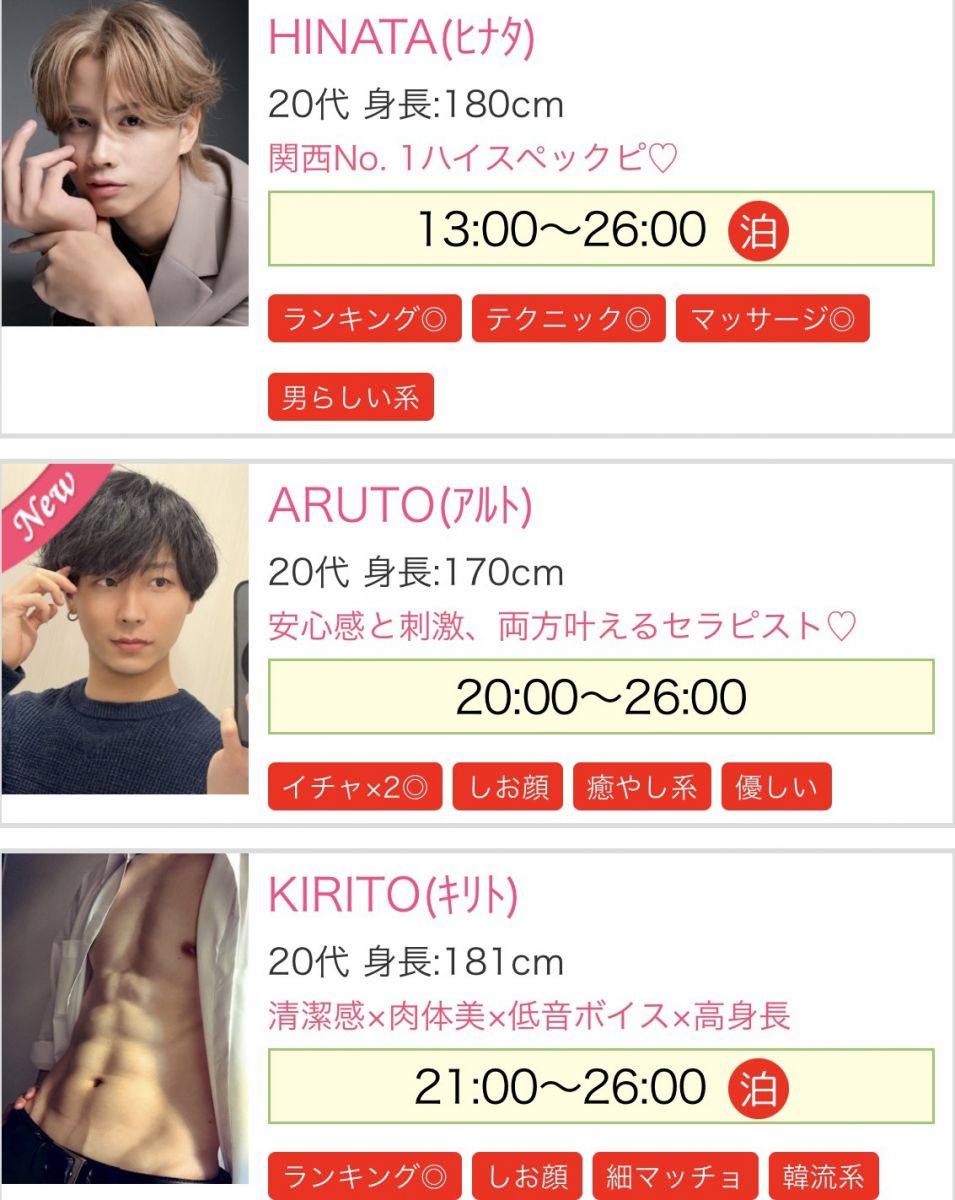Screen dimensions: 955x1200
Task: Tap the 韓流系 tag
Action: click(823, 1176)
